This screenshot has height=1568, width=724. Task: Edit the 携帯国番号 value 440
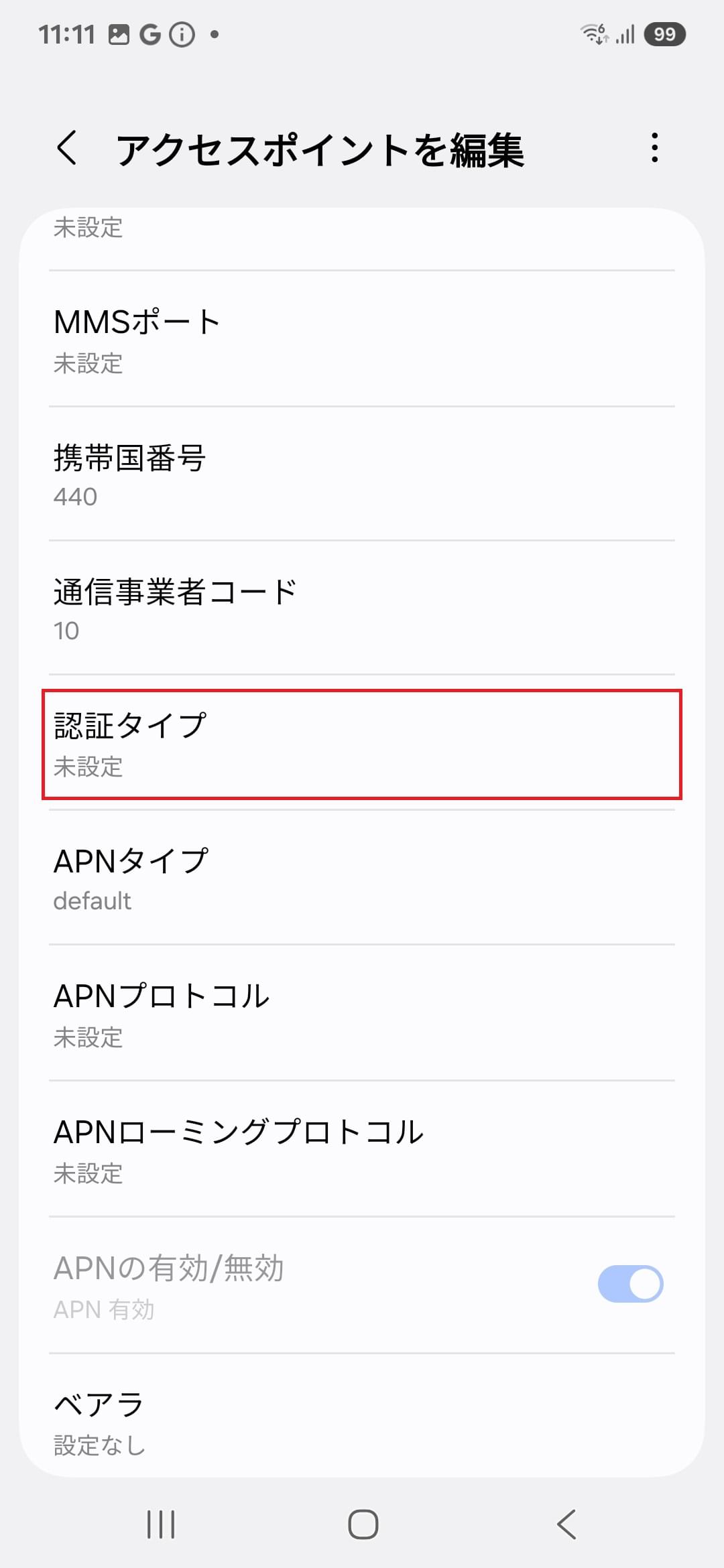[x=362, y=474]
